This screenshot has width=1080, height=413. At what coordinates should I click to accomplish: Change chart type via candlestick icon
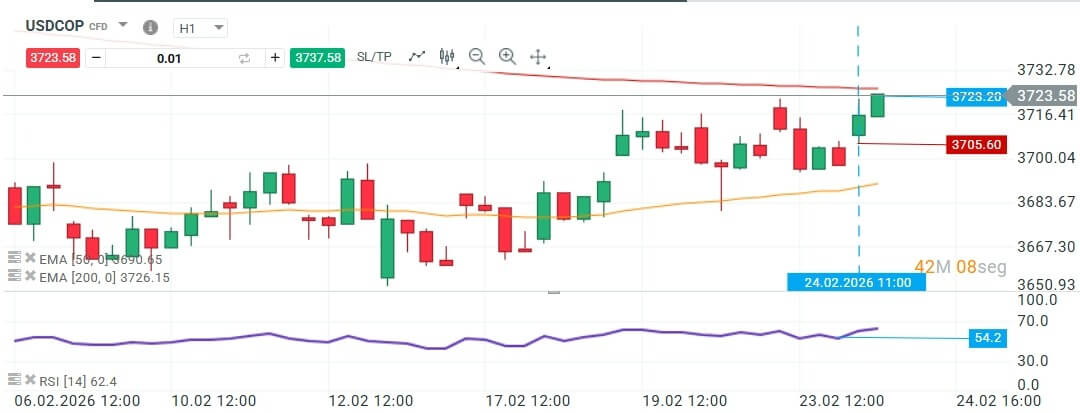pos(446,56)
